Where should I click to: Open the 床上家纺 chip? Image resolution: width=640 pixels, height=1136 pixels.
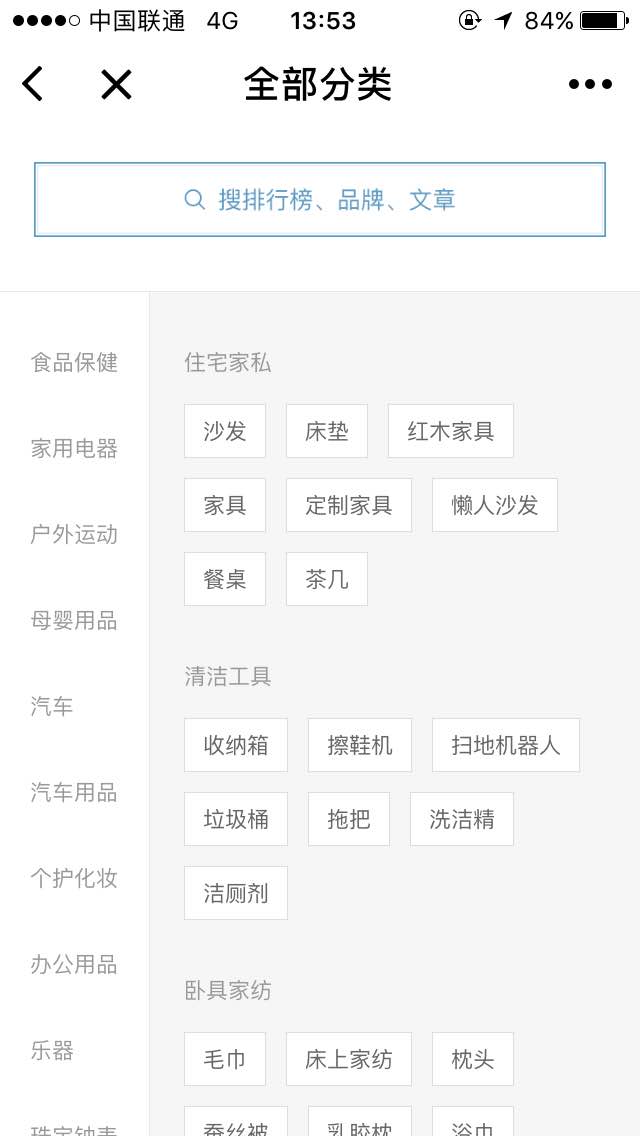[x=349, y=1059]
